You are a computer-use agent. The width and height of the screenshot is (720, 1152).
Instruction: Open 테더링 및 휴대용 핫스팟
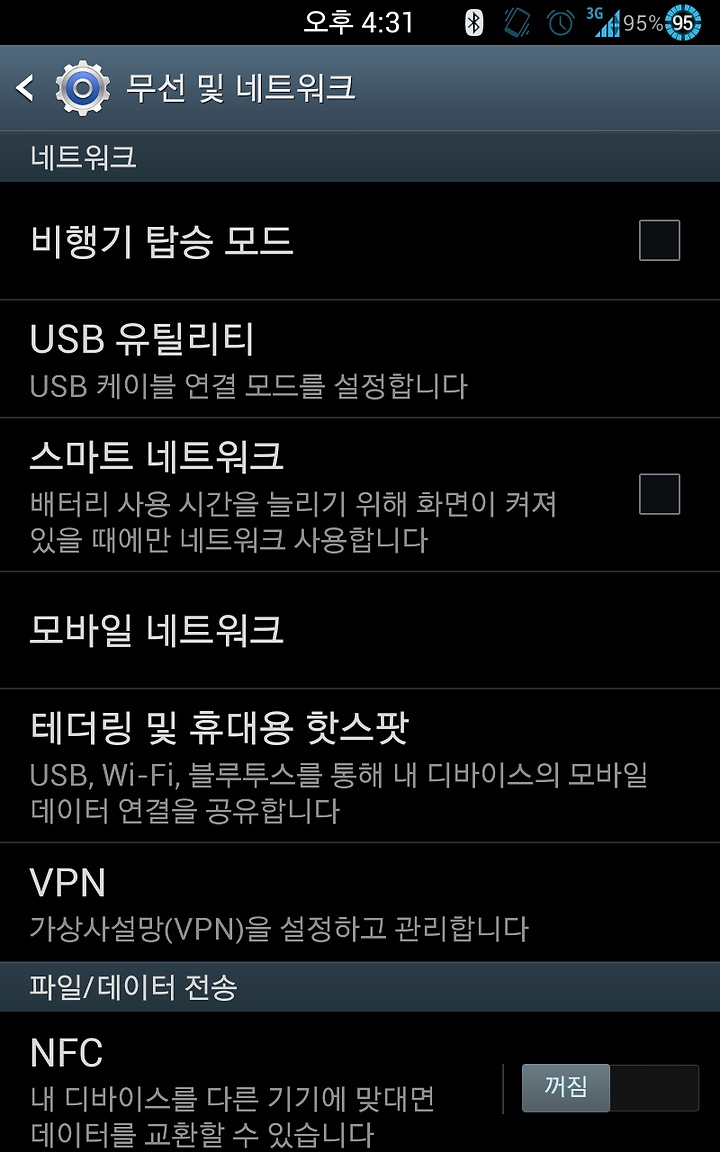(360, 766)
